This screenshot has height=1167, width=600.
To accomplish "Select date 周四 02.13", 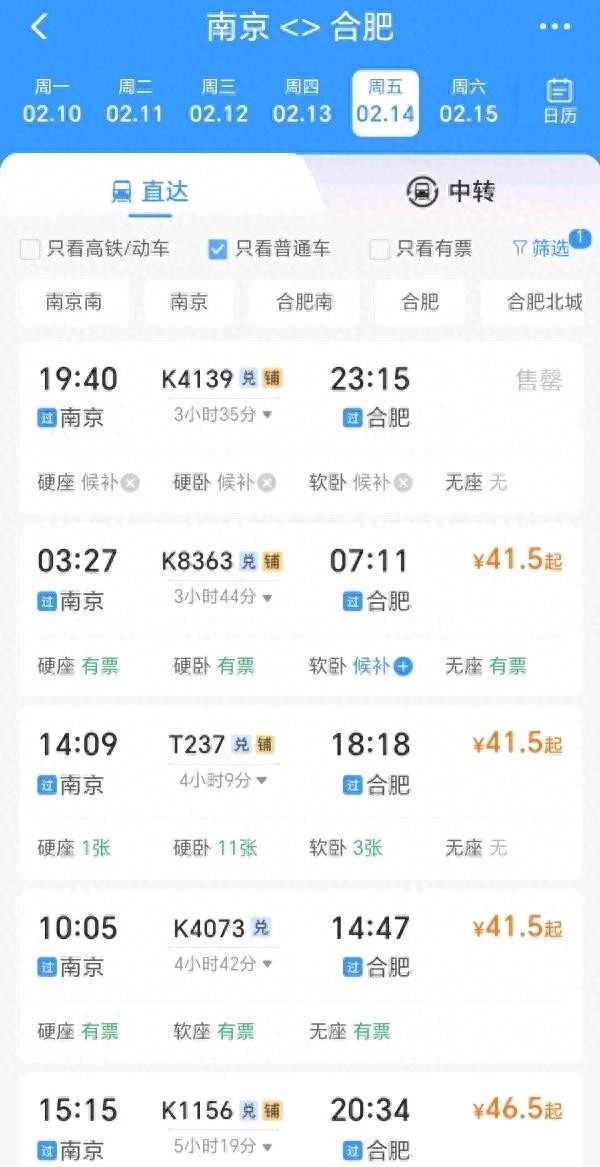I will (302, 102).
